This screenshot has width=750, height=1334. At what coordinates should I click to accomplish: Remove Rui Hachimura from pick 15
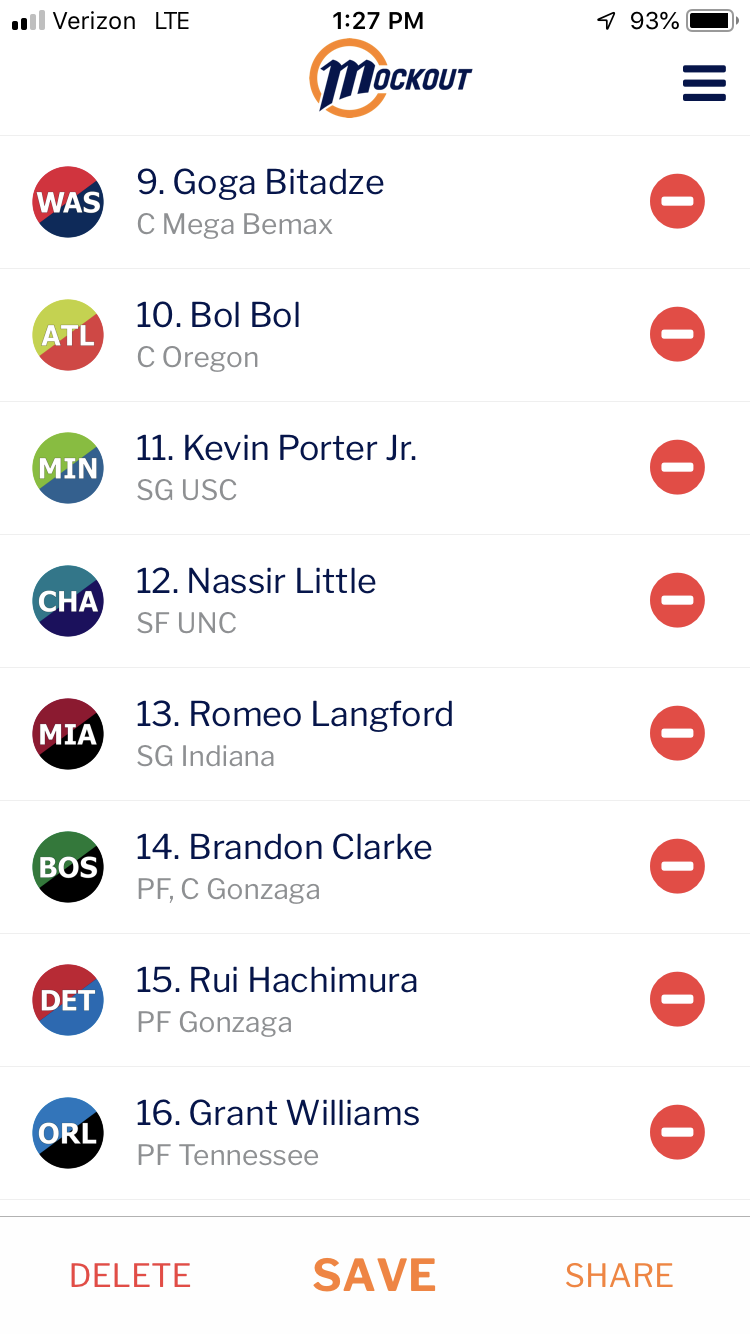coord(677,1000)
